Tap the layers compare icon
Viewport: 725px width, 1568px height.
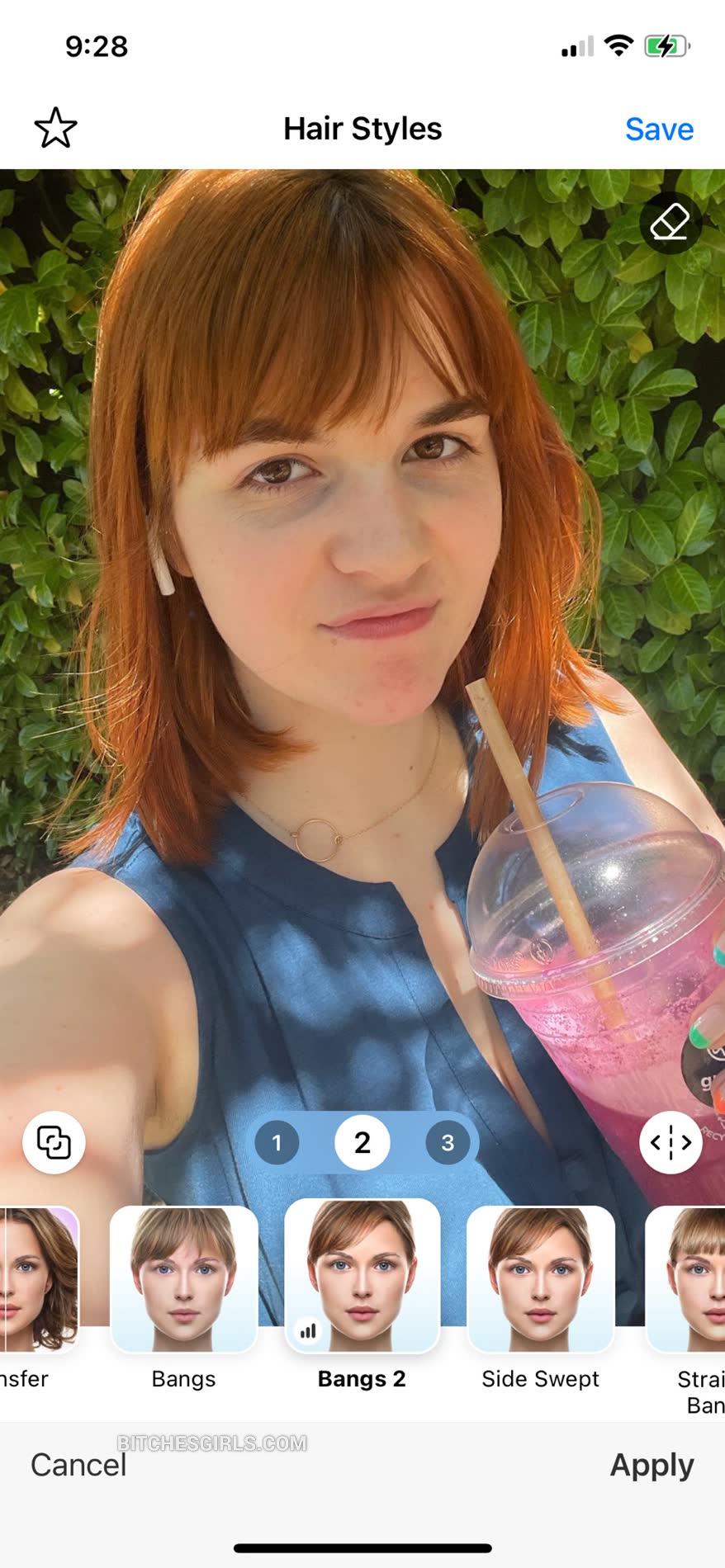[54, 1143]
